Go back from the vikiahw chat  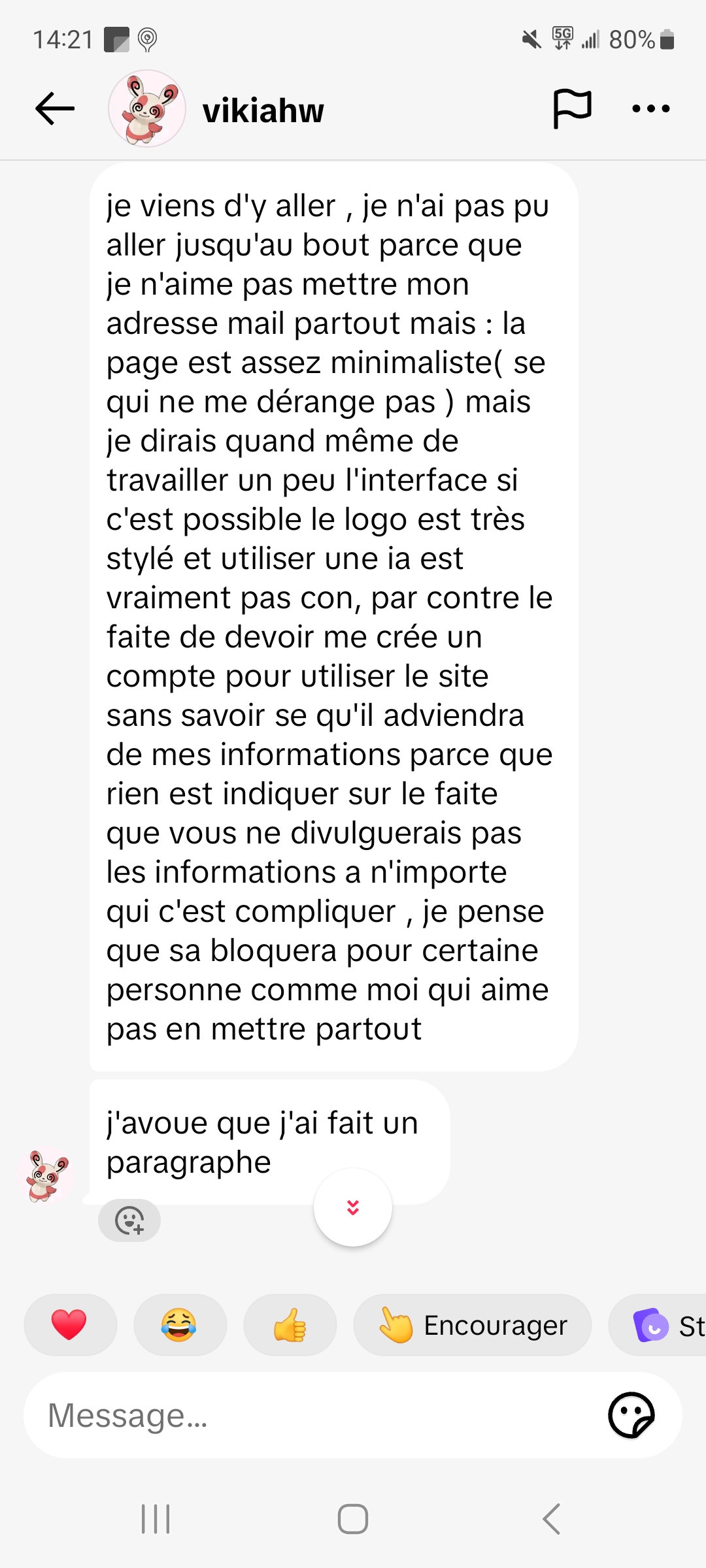[55, 109]
